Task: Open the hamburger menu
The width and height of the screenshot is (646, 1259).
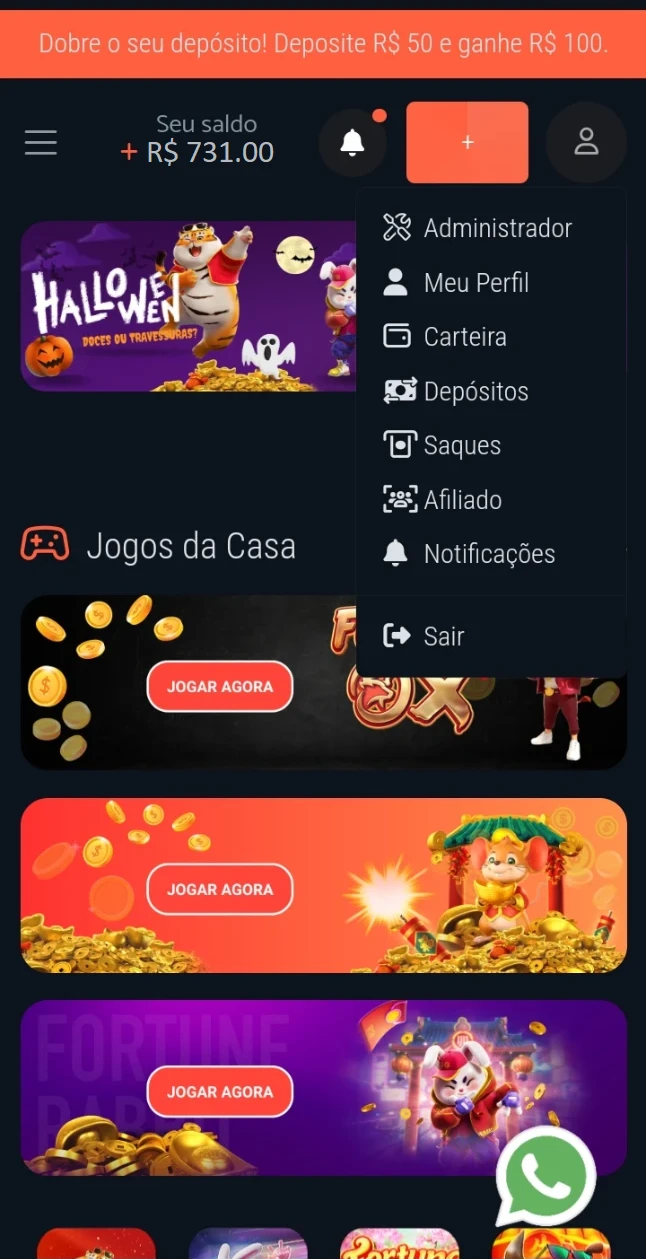Action: tap(41, 143)
